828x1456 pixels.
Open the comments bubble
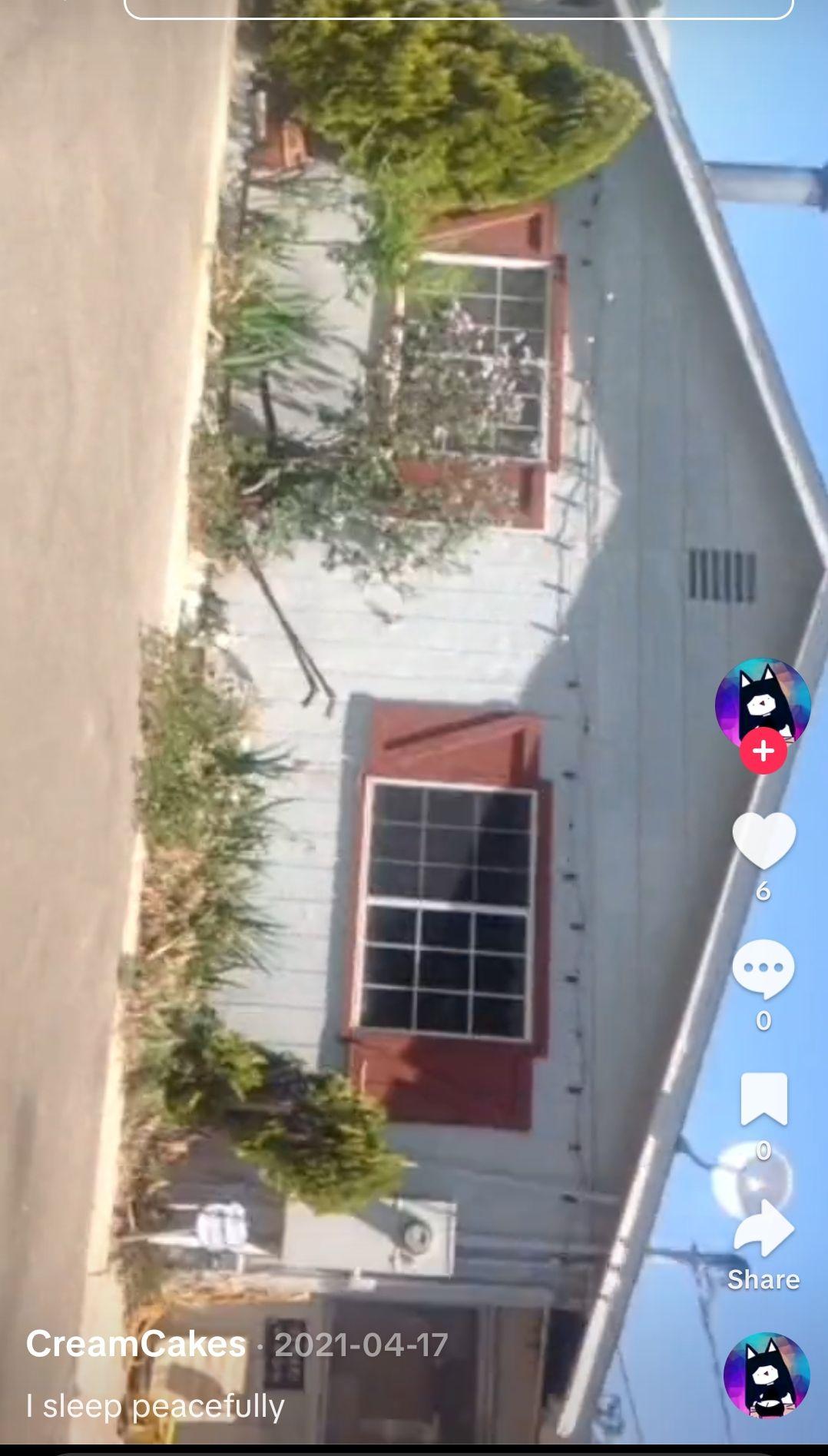tap(763, 969)
